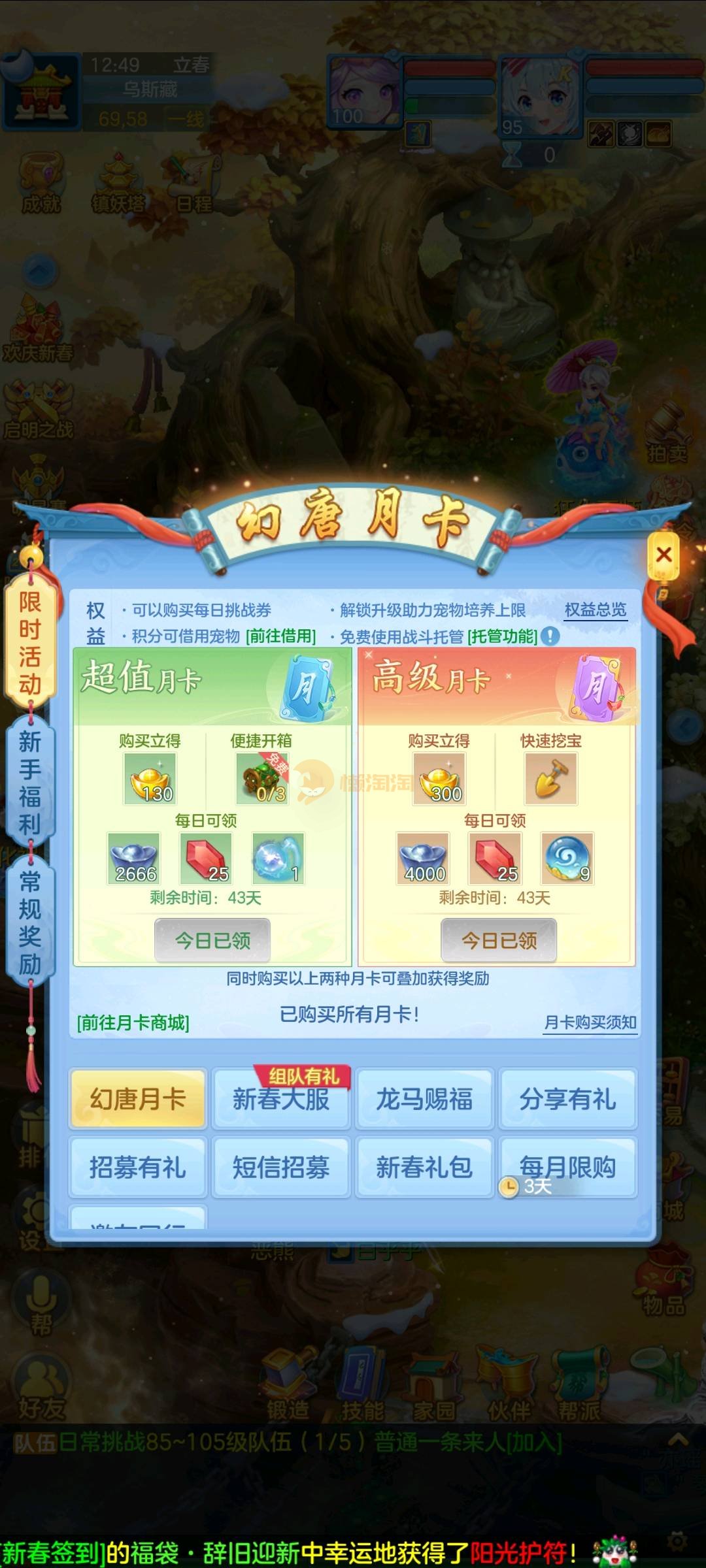Open 短信招募 activity
Viewport: 706px width, 1568px height.
pyautogui.click(x=281, y=1167)
